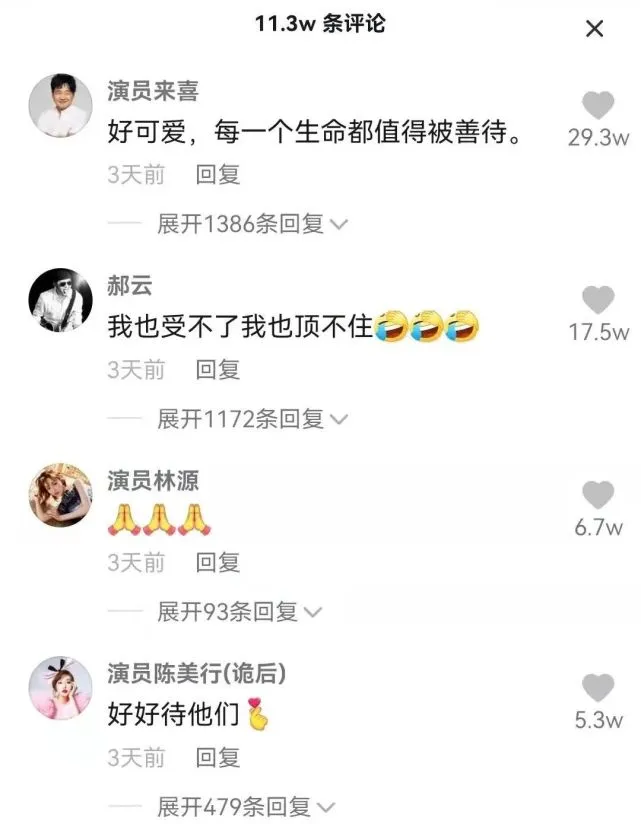
Task: Close the comments panel
Action: pos(594,29)
